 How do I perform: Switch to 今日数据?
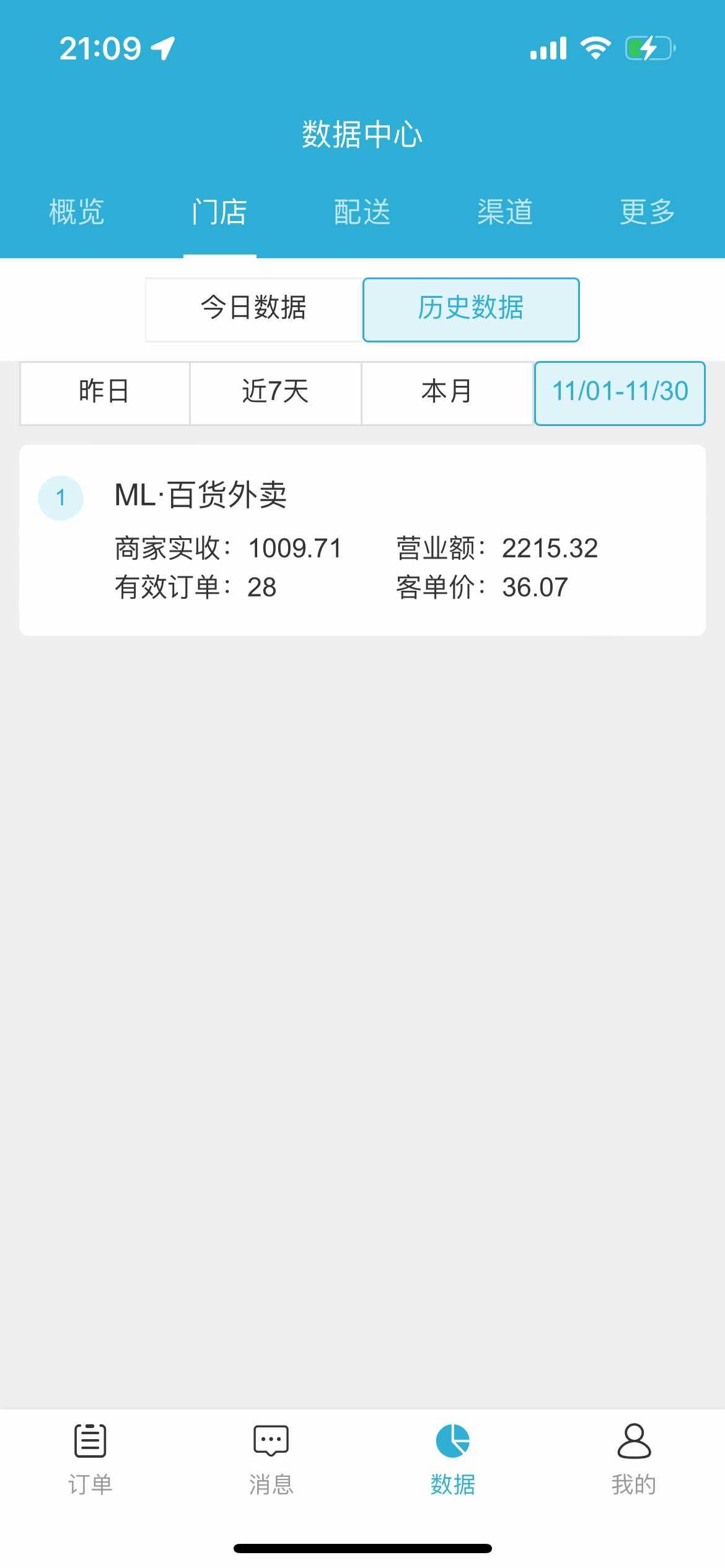coord(253,309)
